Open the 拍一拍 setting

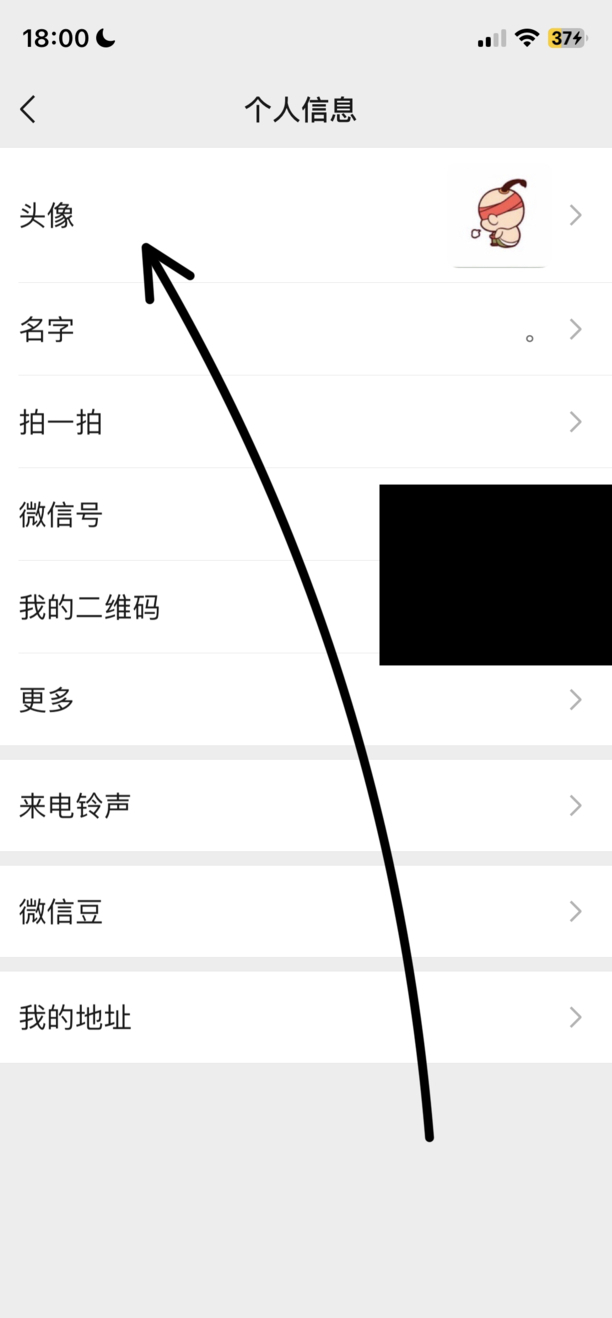pos(306,422)
